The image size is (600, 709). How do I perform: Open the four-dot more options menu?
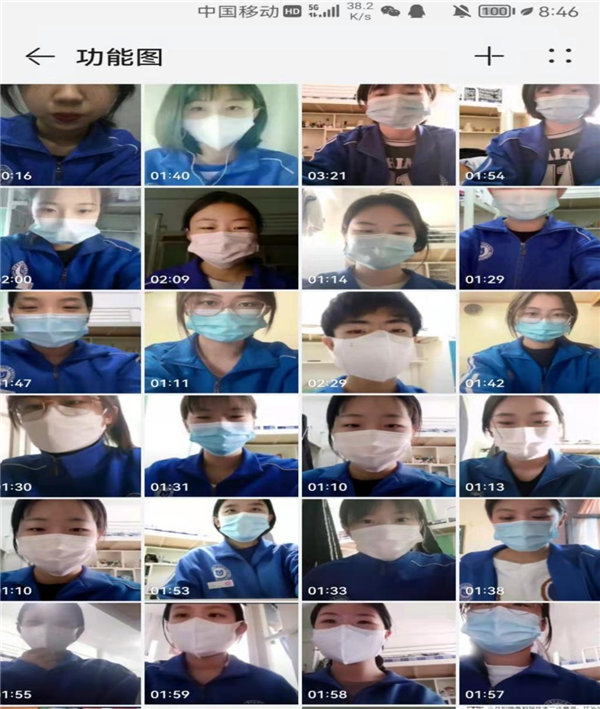pos(560,57)
